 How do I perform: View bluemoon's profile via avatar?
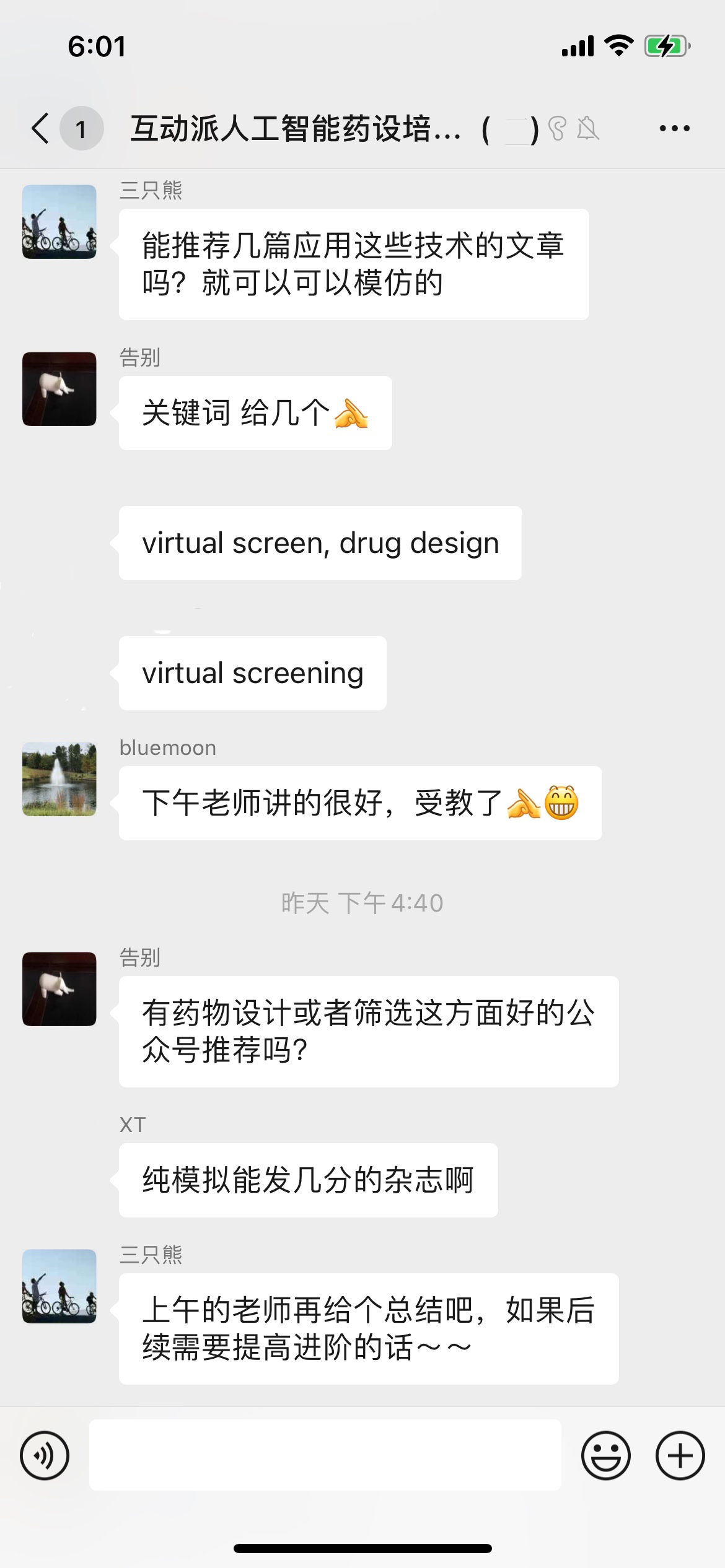(59, 779)
